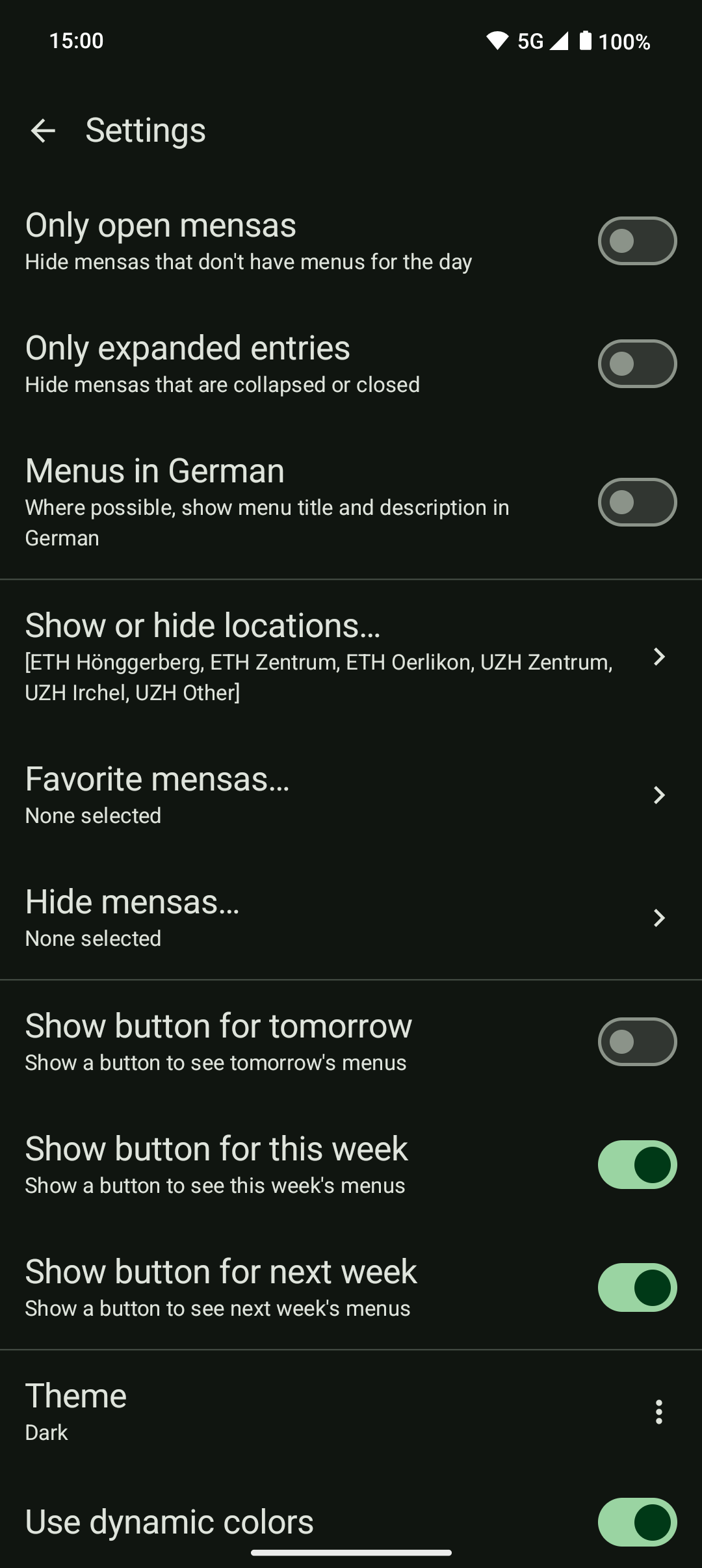Enable Show button for tomorrow
The image size is (702, 1568).
636,1042
